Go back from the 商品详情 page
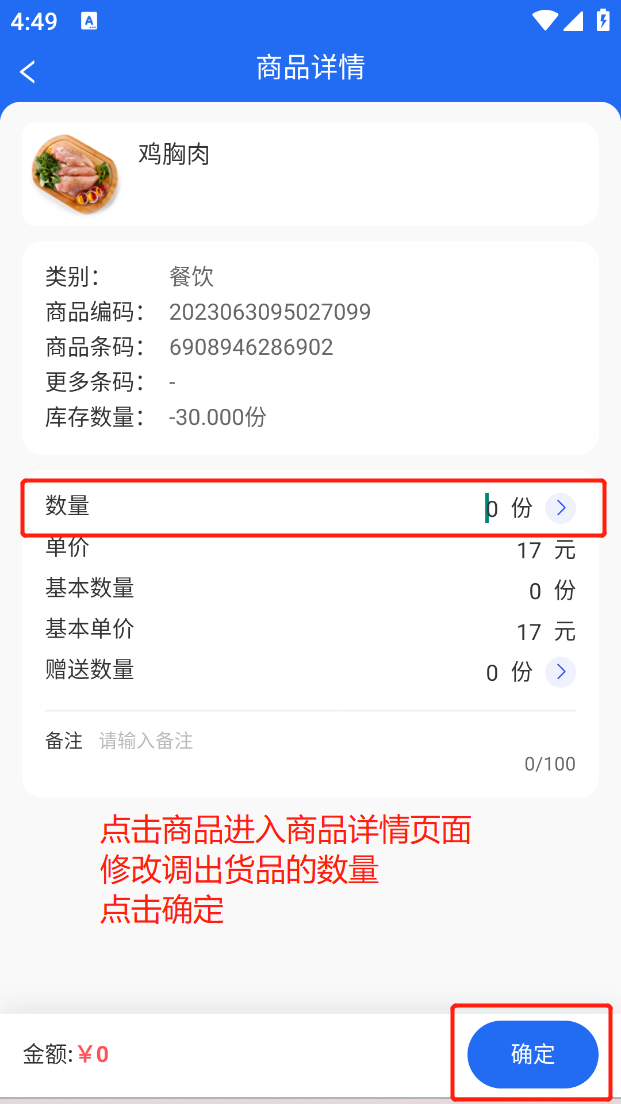621x1104 pixels. pyautogui.click(x=28, y=71)
